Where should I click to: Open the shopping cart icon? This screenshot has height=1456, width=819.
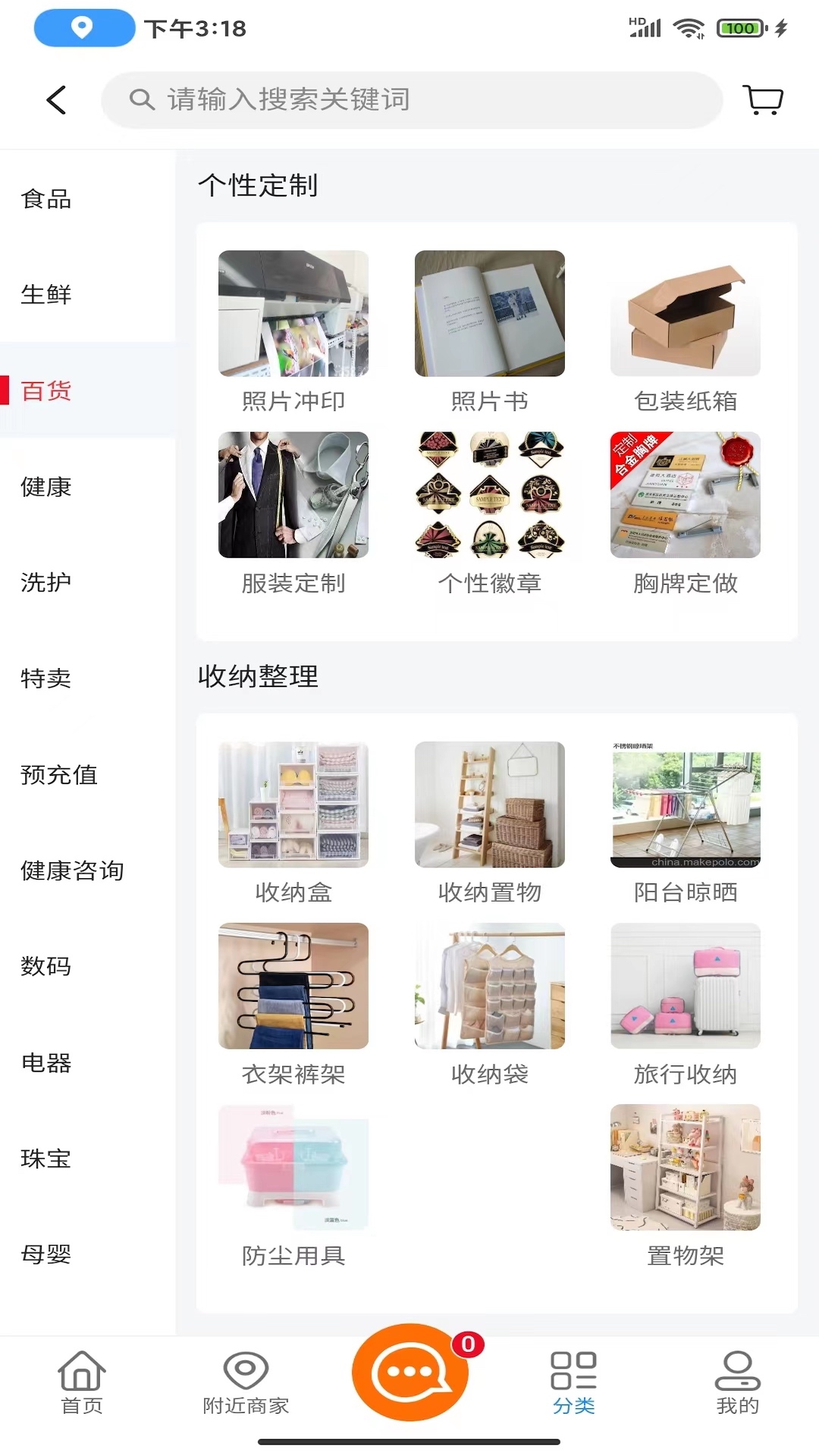[x=763, y=99]
